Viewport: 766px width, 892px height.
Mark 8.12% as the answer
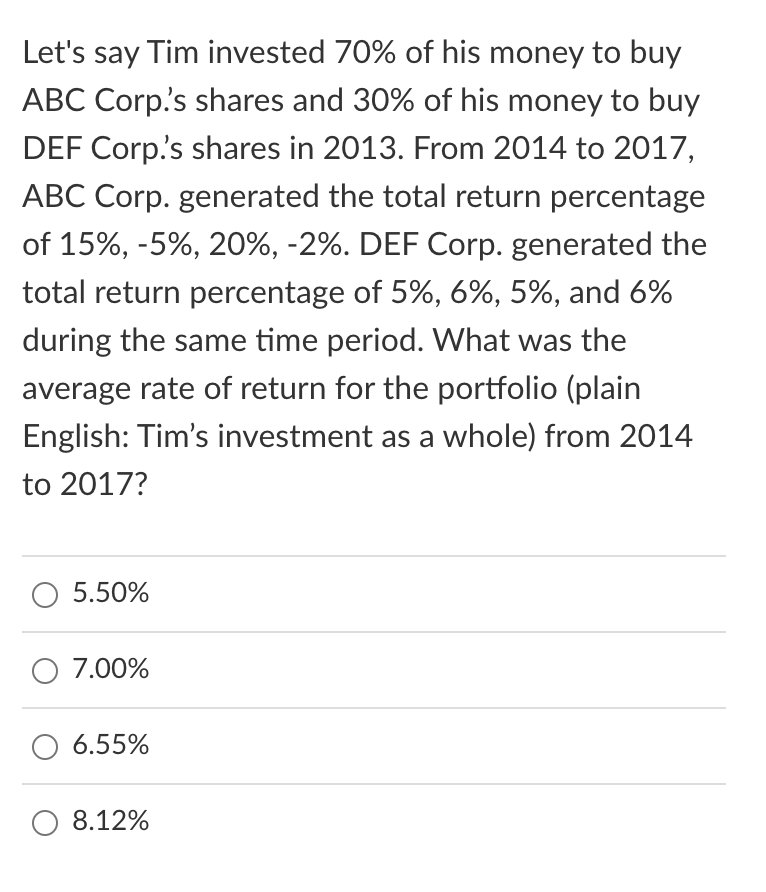click(x=46, y=822)
